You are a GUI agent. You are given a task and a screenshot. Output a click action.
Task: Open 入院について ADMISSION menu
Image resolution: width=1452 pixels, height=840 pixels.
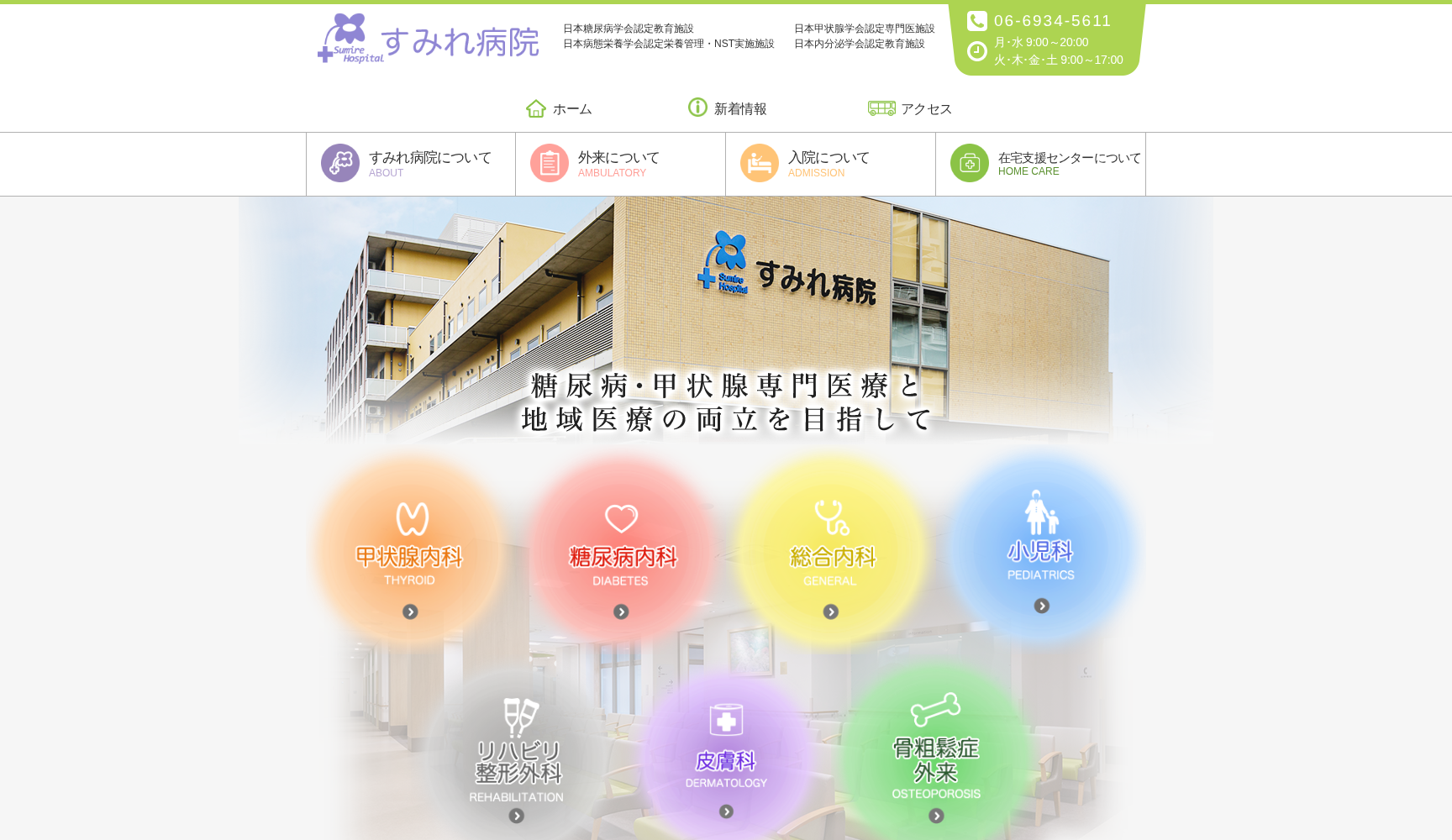(830, 164)
